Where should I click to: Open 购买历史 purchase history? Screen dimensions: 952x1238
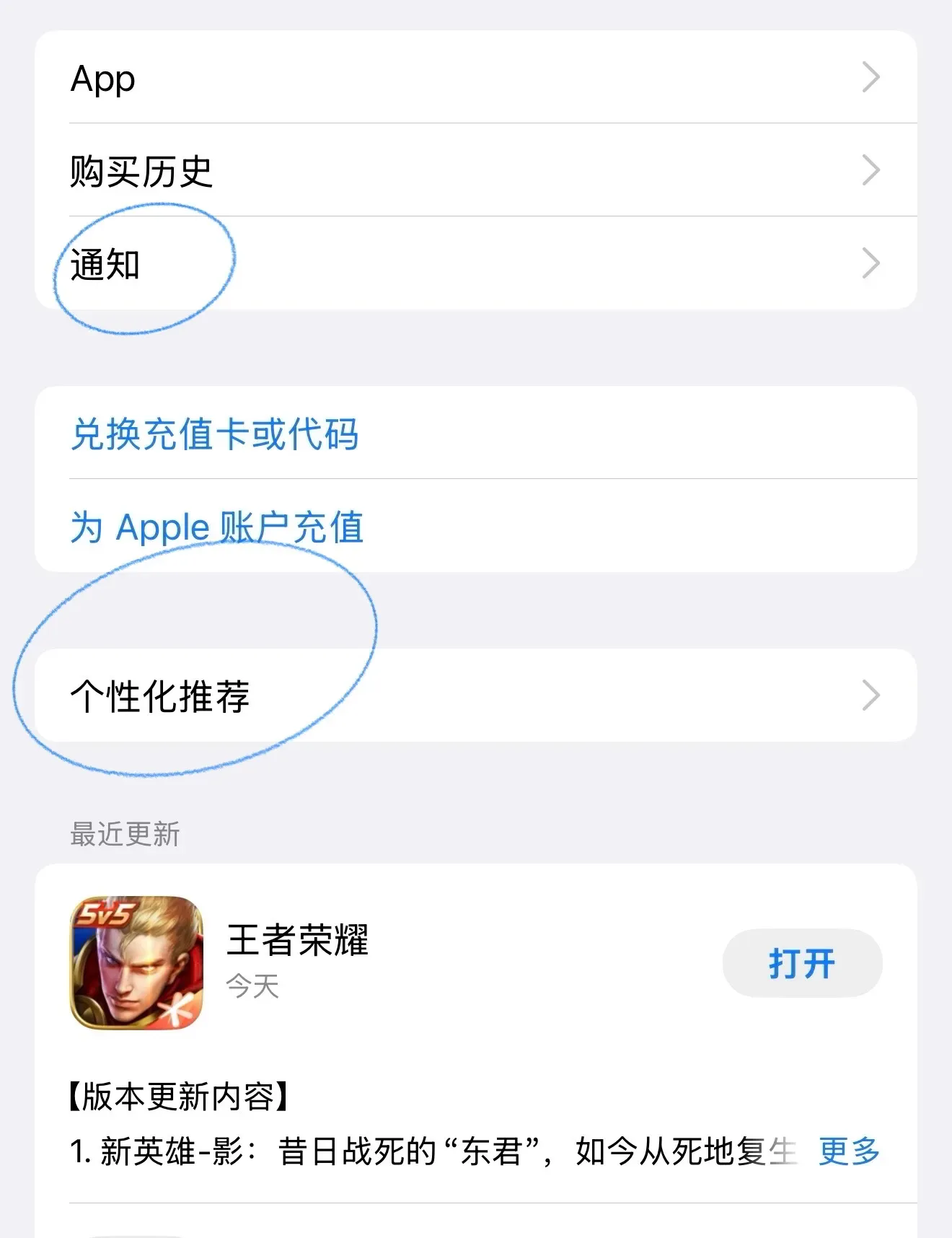point(475,171)
